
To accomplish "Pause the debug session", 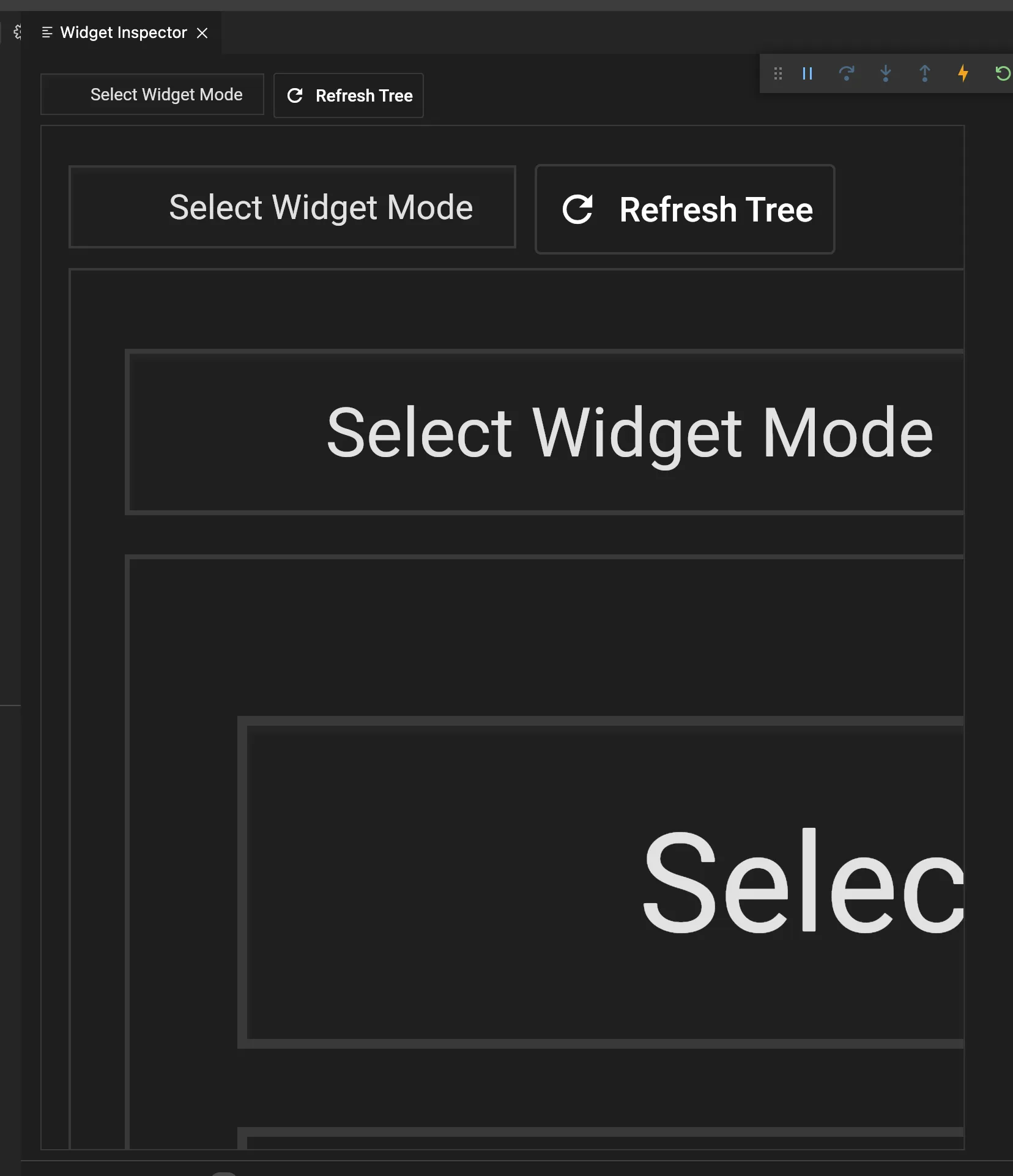I will tap(807, 73).
